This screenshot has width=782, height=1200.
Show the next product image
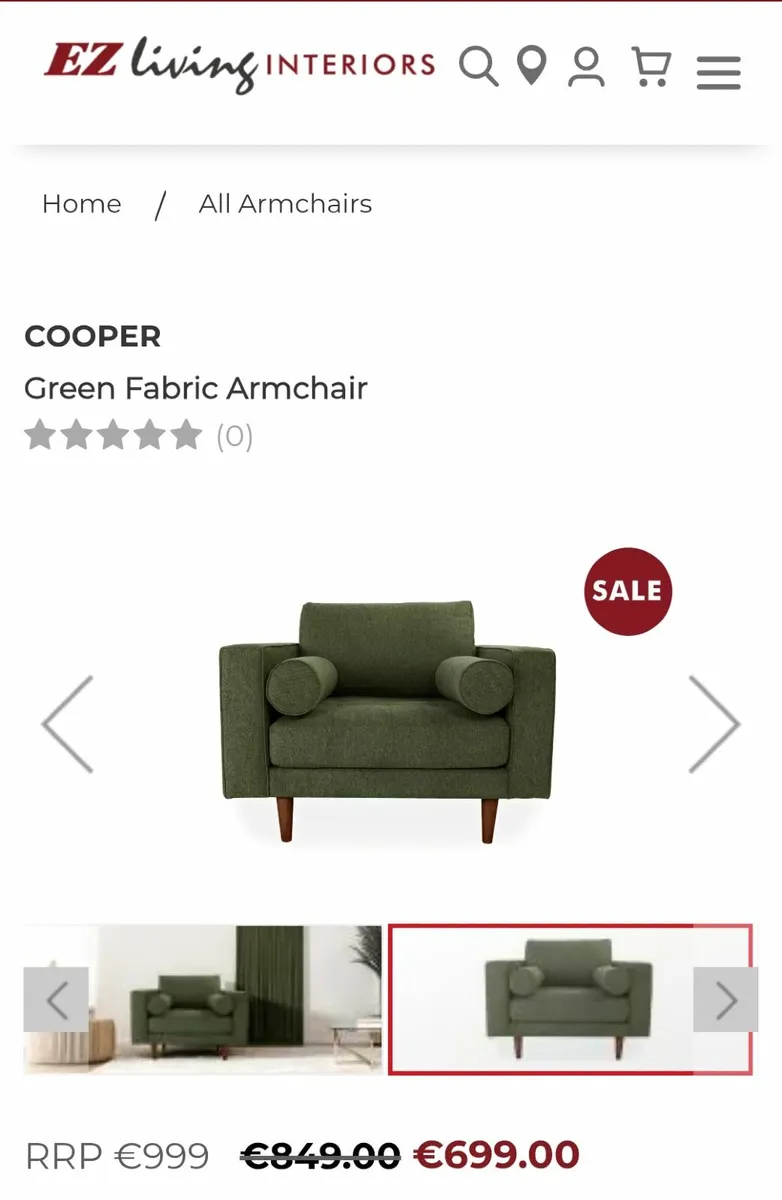[714, 724]
